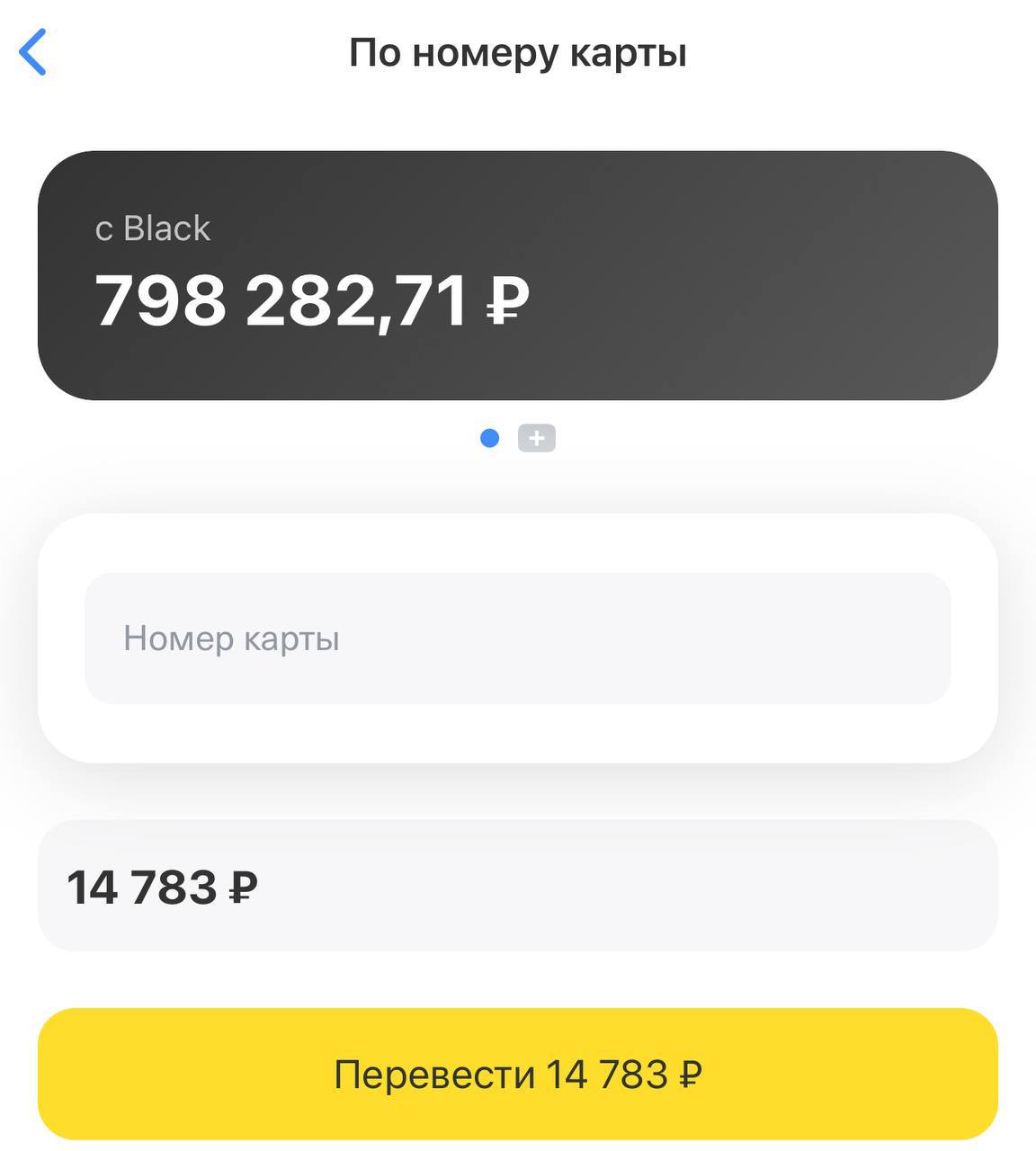Select the Black account card
The height and width of the screenshot is (1151, 1036).
coord(517,275)
